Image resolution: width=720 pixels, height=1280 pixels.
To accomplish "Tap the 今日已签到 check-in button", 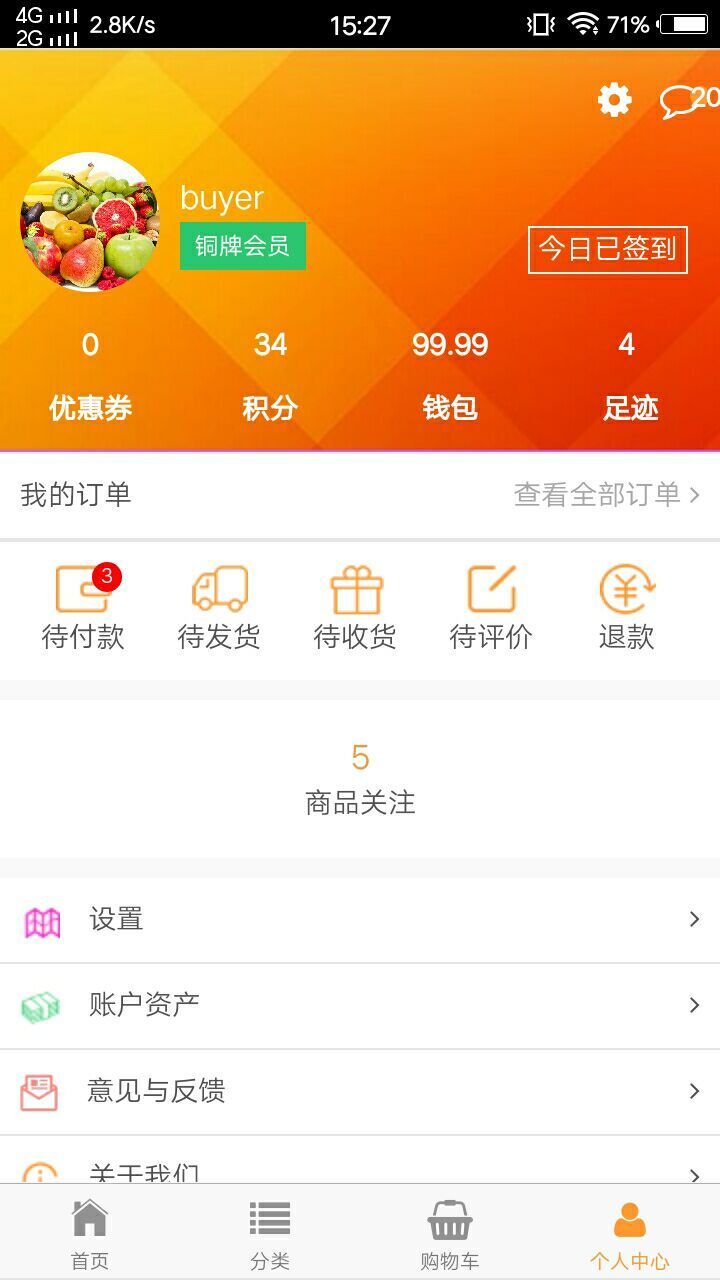I will click(x=607, y=249).
